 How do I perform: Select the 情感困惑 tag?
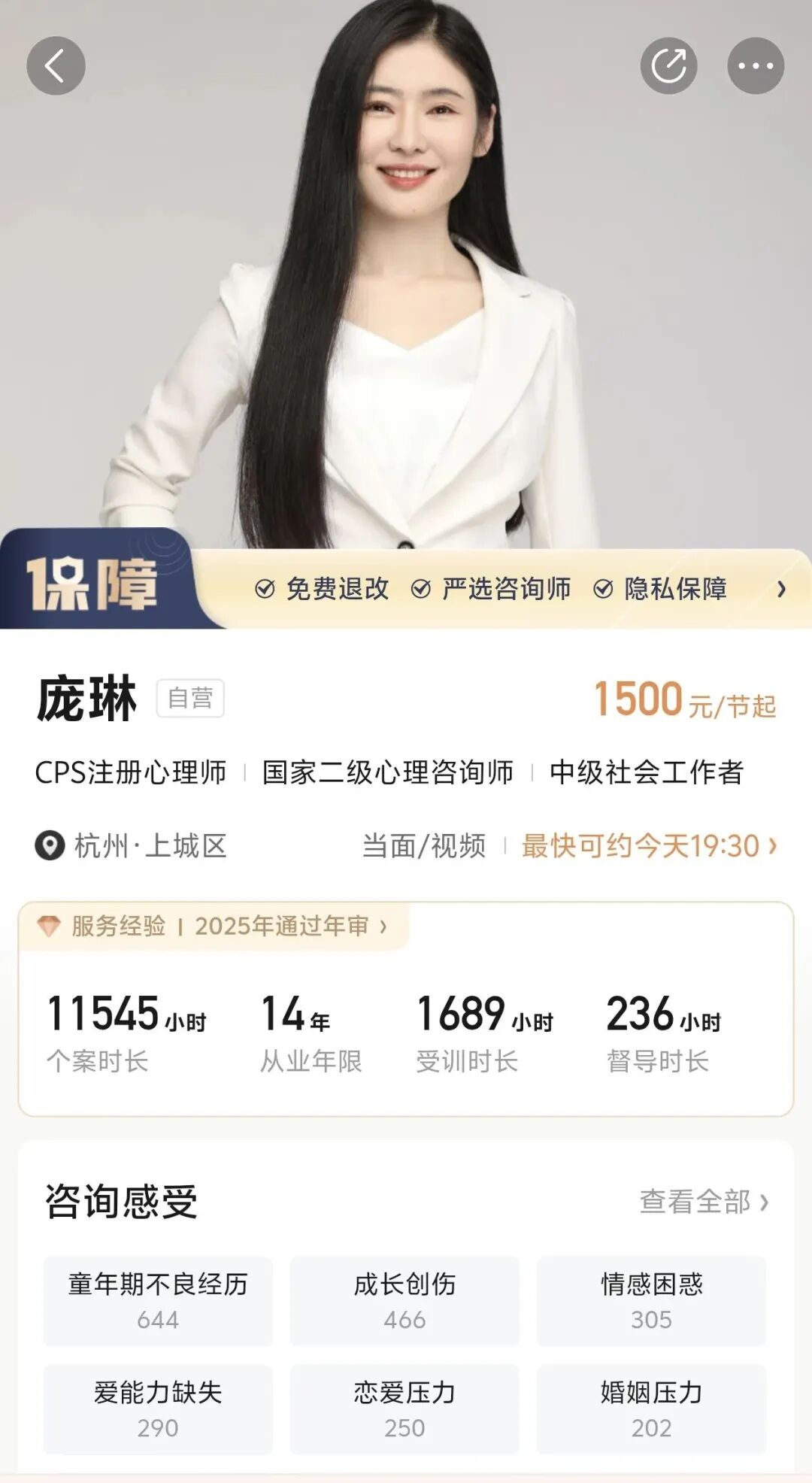pos(651,1301)
